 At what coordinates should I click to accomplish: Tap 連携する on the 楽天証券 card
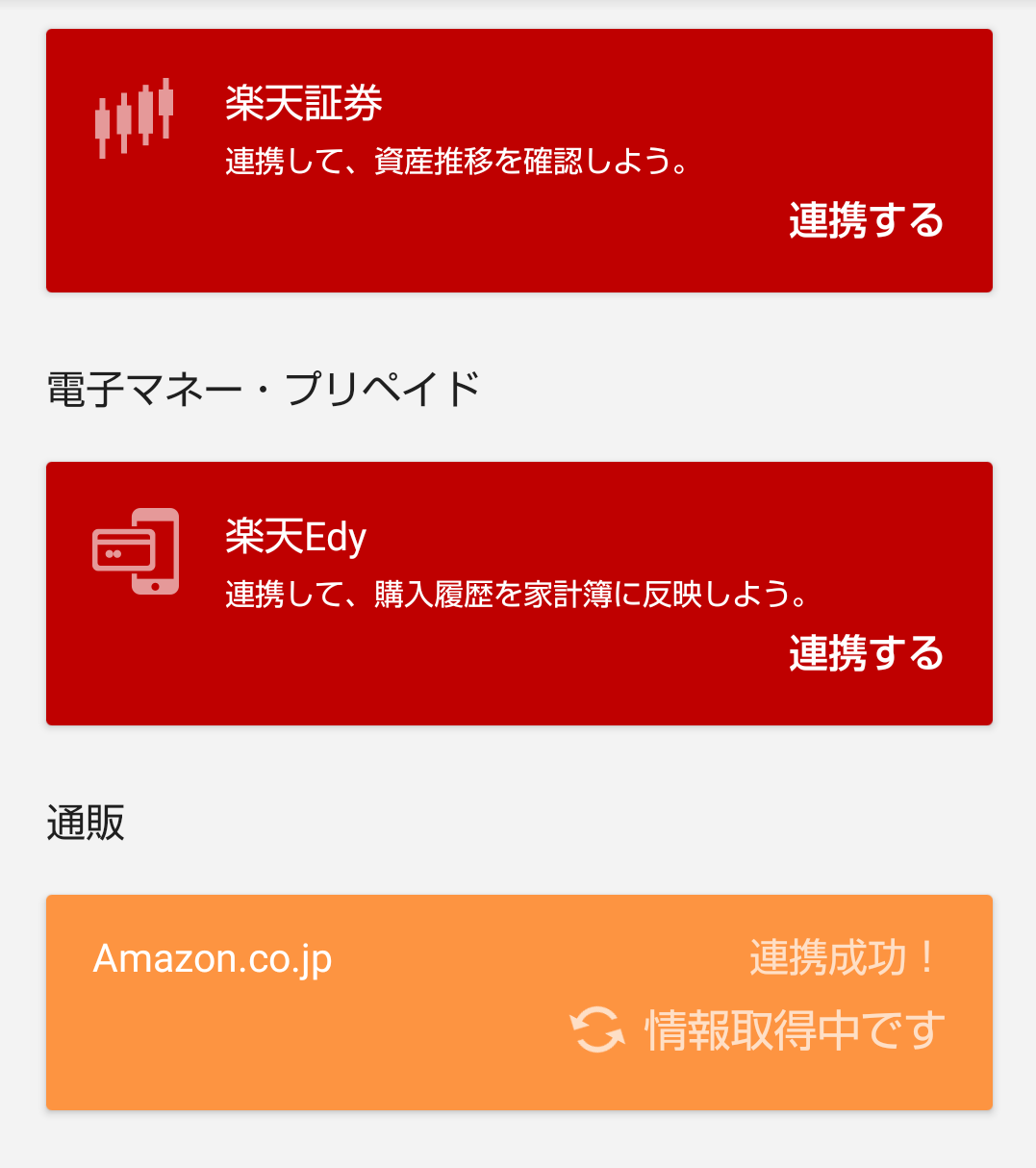click(866, 221)
